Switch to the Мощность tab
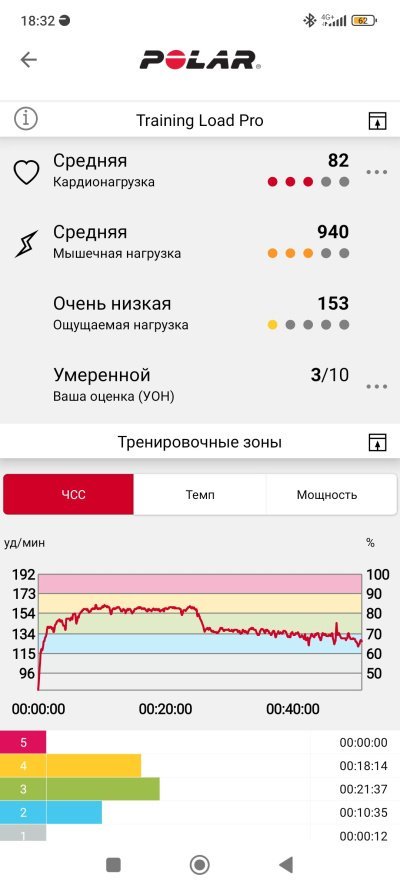Screen dimensions: 400x889 coord(331,494)
